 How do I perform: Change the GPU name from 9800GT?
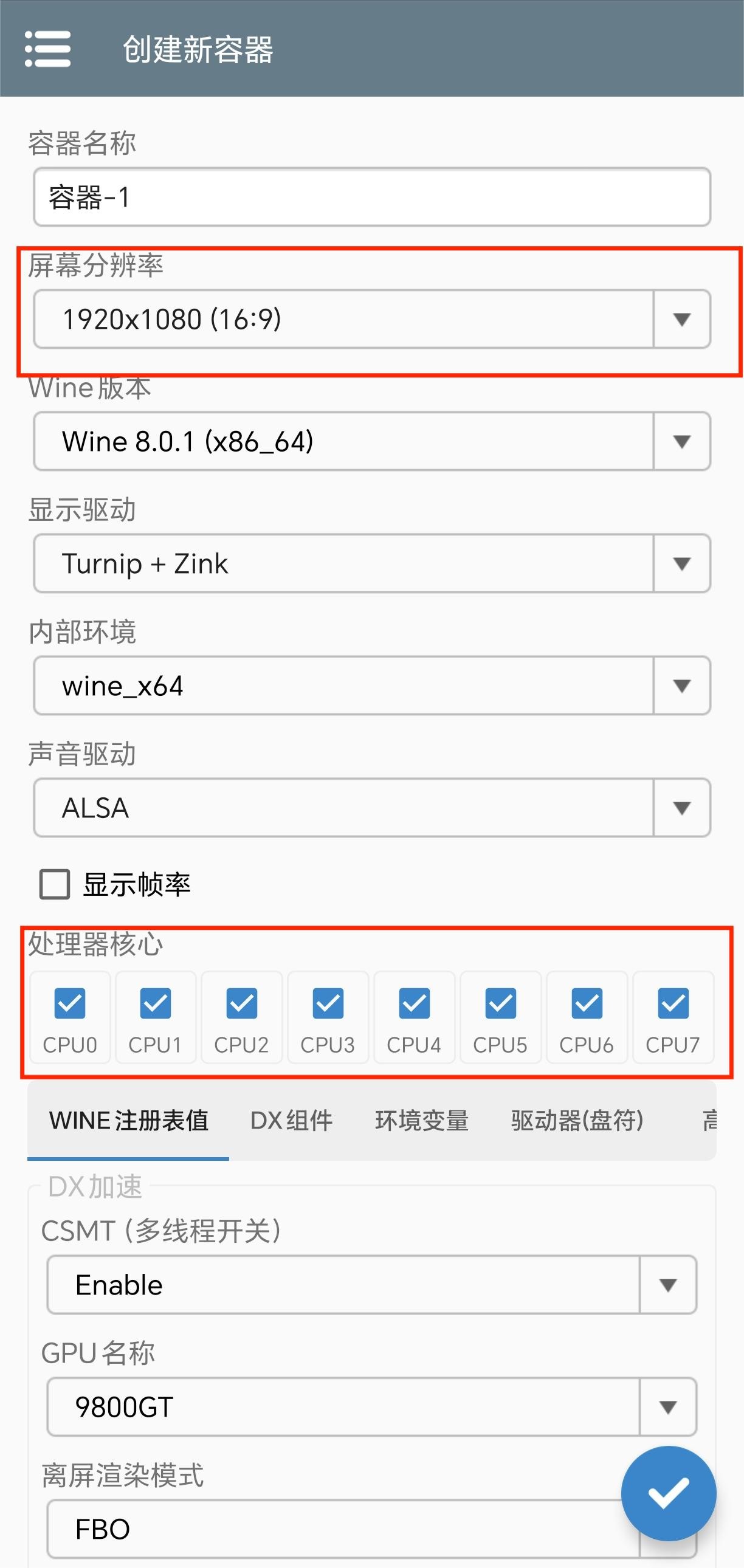point(371,1407)
